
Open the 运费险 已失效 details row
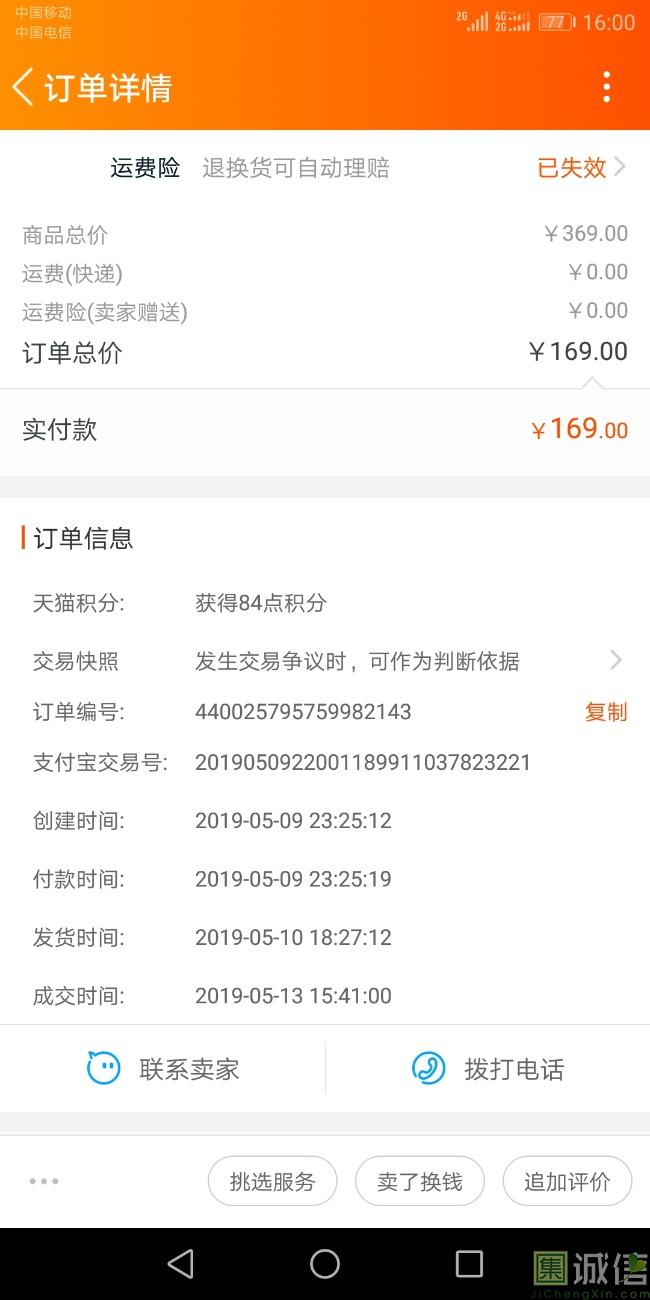click(325, 167)
